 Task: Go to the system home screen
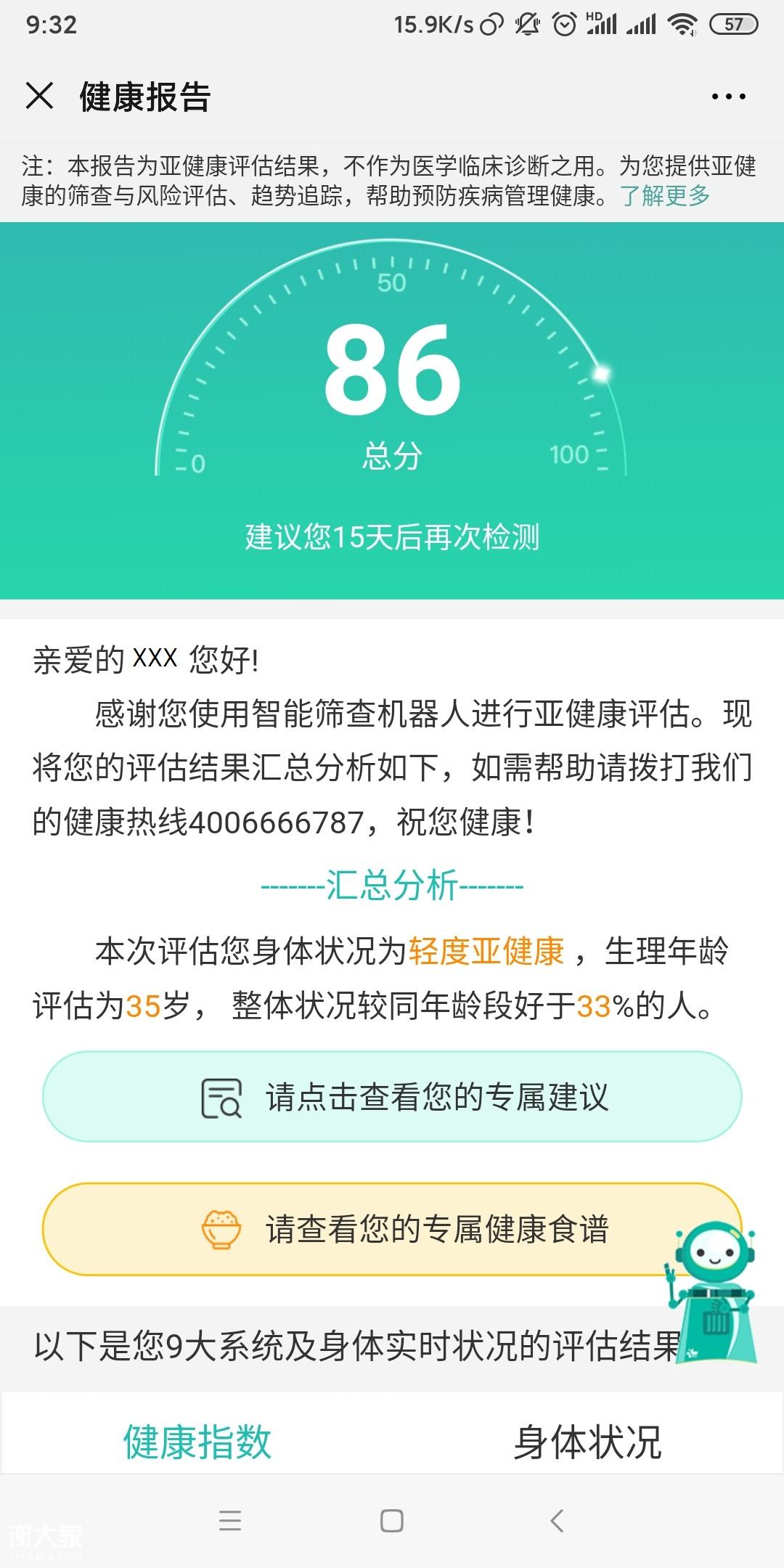(392, 1520)
